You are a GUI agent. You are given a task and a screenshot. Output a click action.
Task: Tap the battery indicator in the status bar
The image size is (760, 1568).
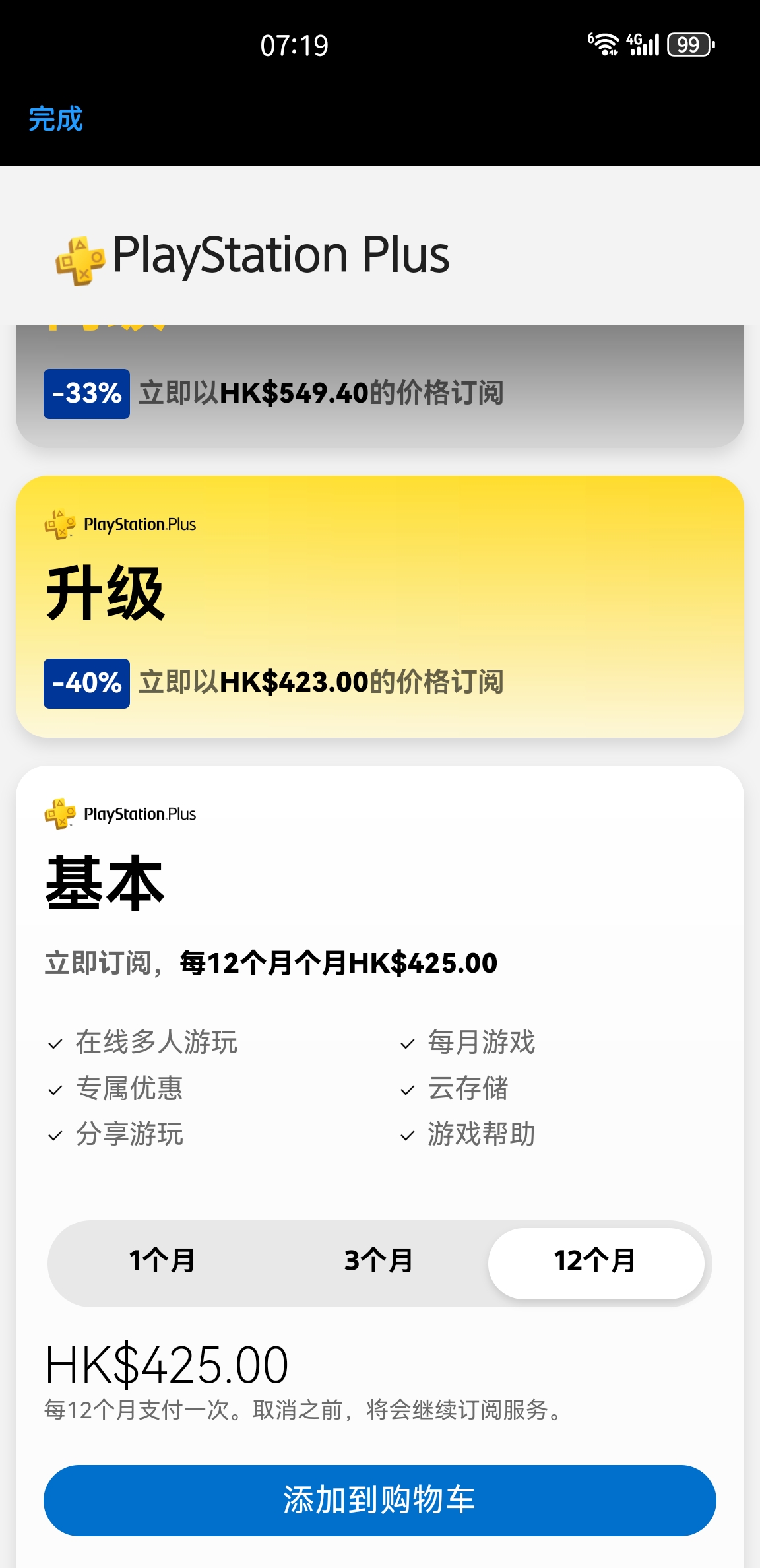(689, 44)
